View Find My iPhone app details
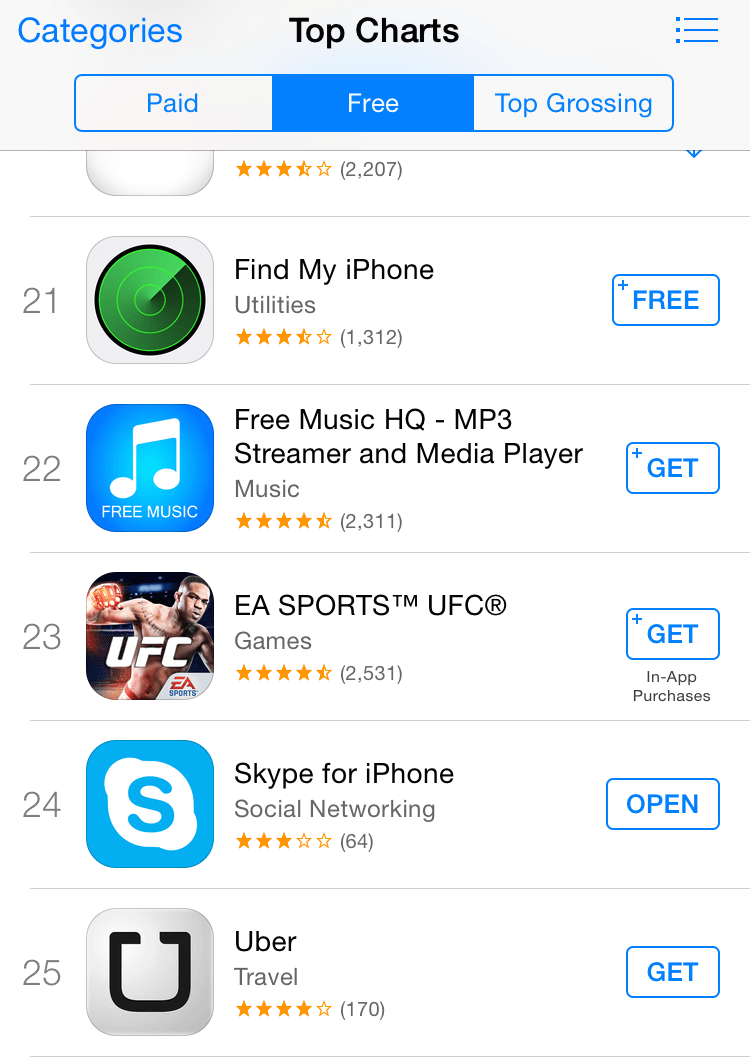750x1064 pixels. [x=334, y=271]
